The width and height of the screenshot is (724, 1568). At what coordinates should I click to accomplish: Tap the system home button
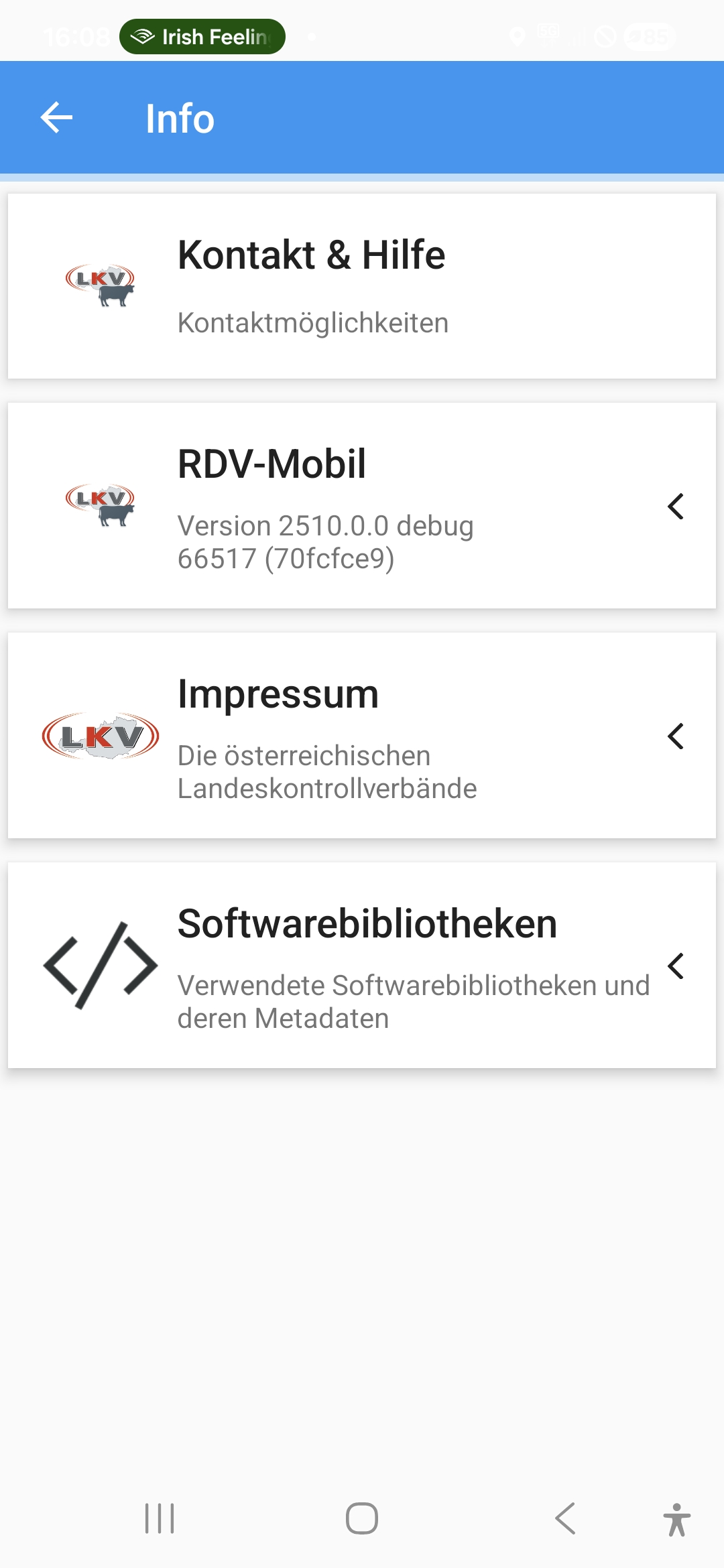(362, 1518)
